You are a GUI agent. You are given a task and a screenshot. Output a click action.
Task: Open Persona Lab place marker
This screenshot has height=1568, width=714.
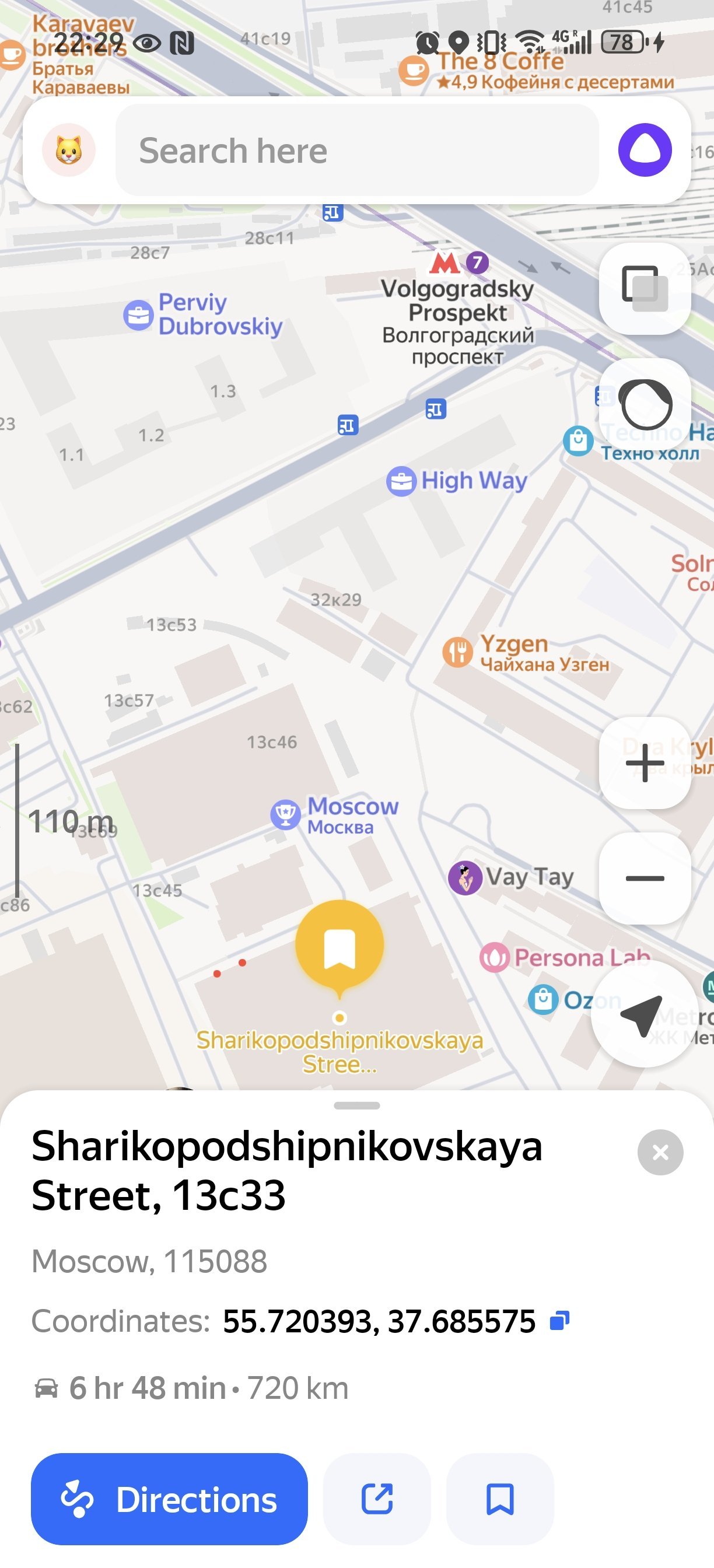pyautogui.click(x=494, y=957)
